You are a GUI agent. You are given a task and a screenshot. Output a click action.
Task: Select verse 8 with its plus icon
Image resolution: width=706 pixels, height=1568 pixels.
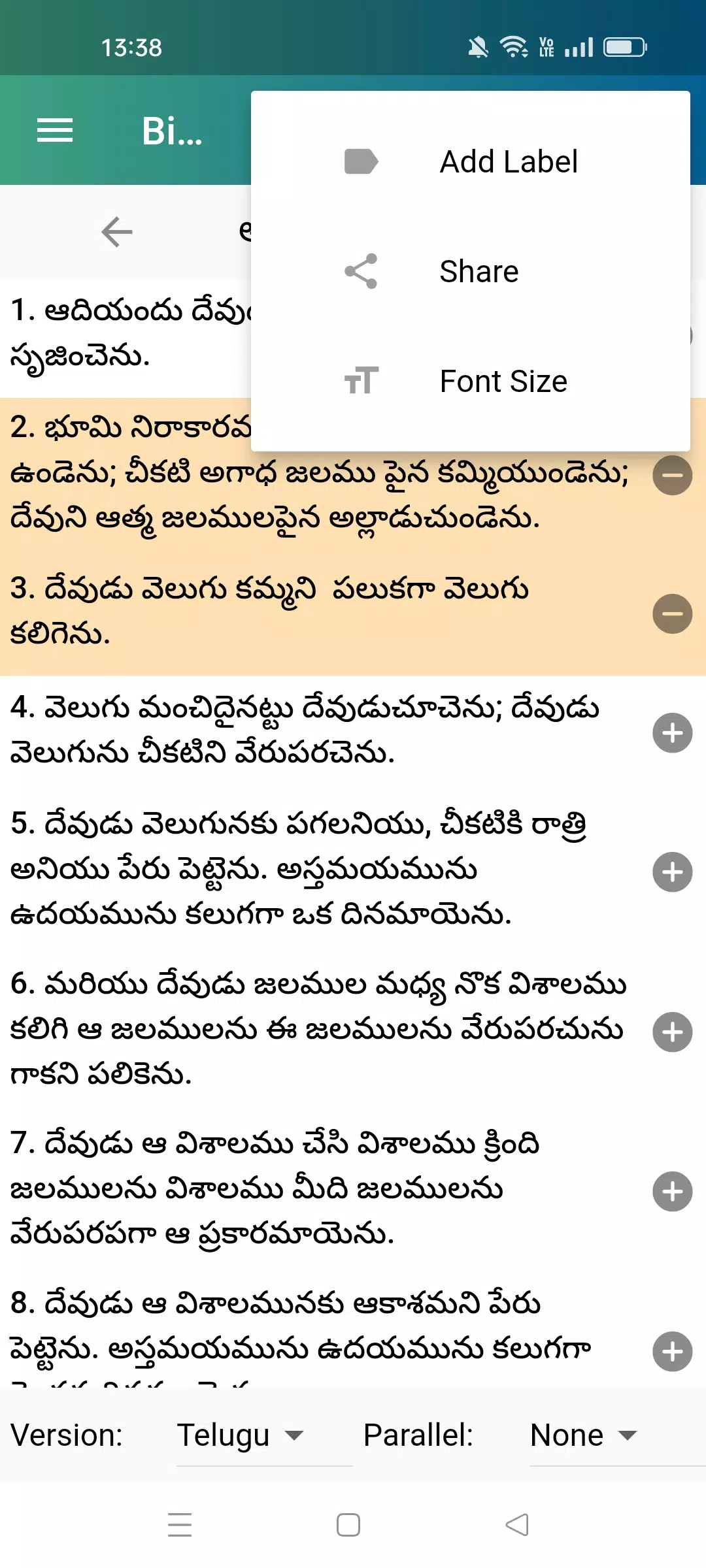pos(672,1352)
